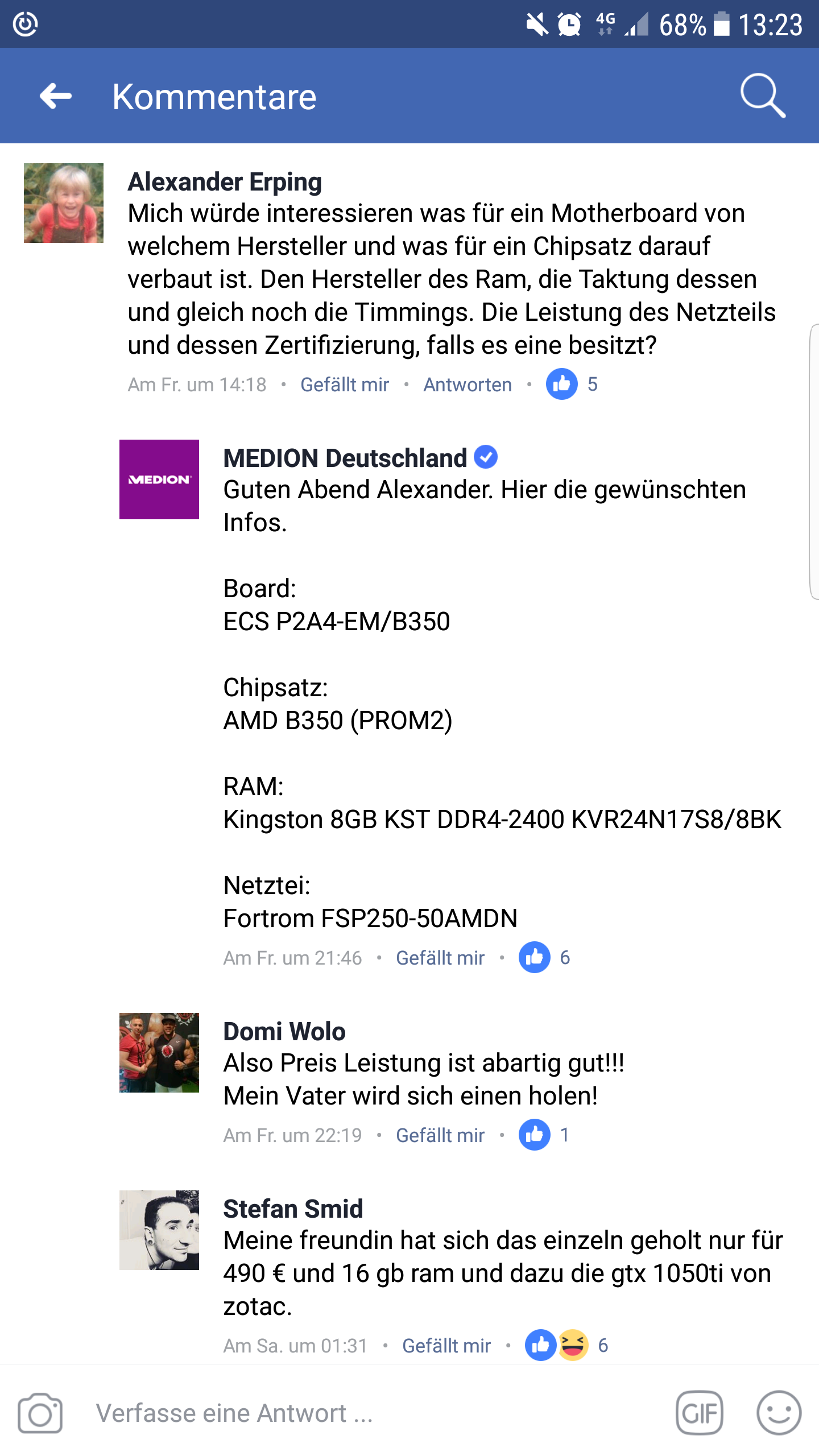Open the GIF picker
Screen dimensions: 819x1456
(x=699, y=1413)
